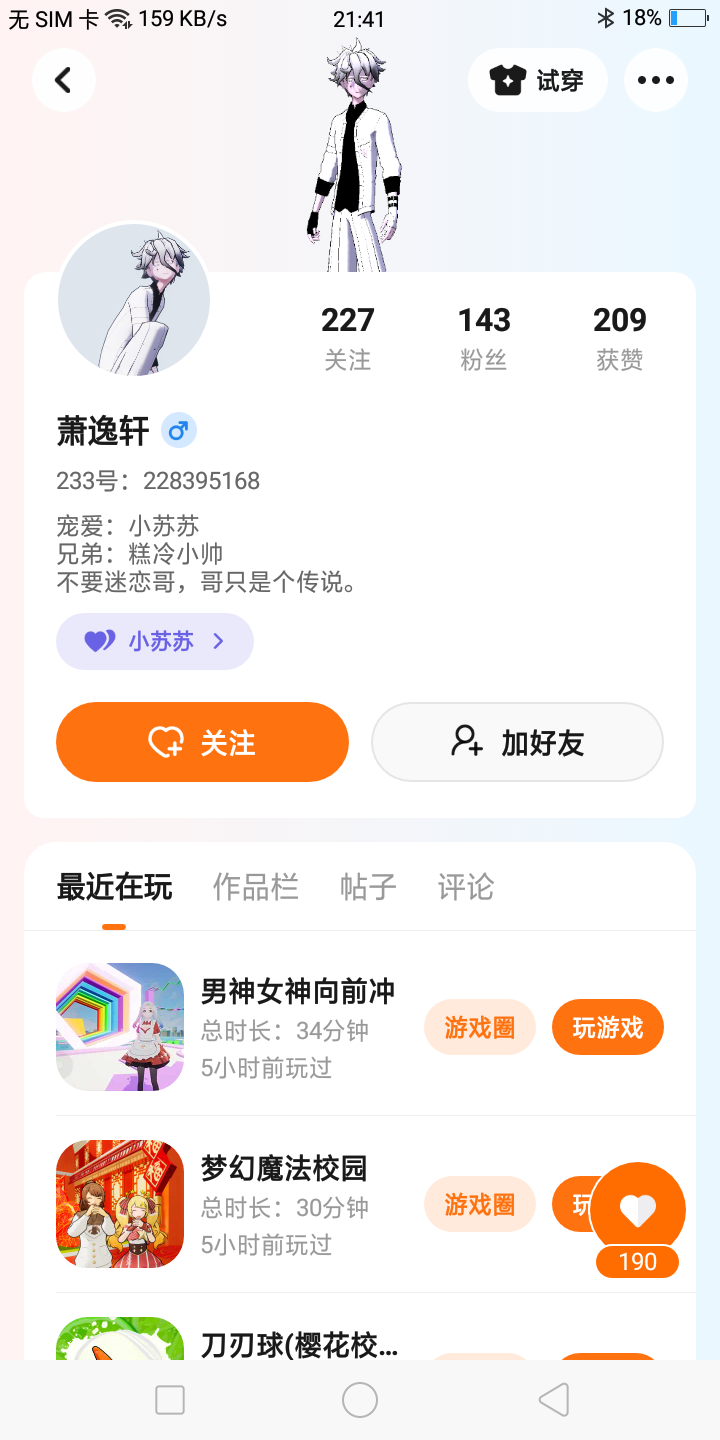Follow 萧逸轩 with the 关注 button
Screen dimensions: 720x1440
[202, 742]
